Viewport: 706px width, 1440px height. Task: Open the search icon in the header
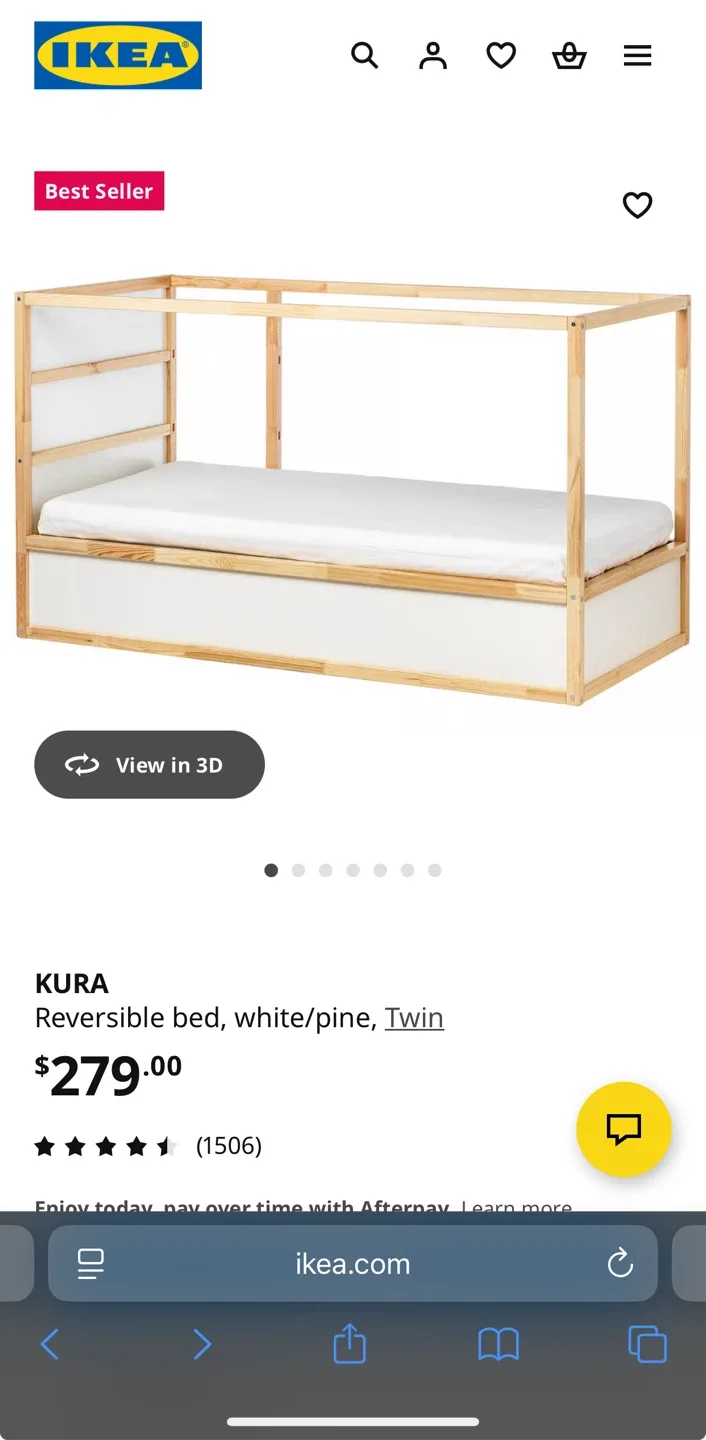pyautogui.click(x=365, y=55)
